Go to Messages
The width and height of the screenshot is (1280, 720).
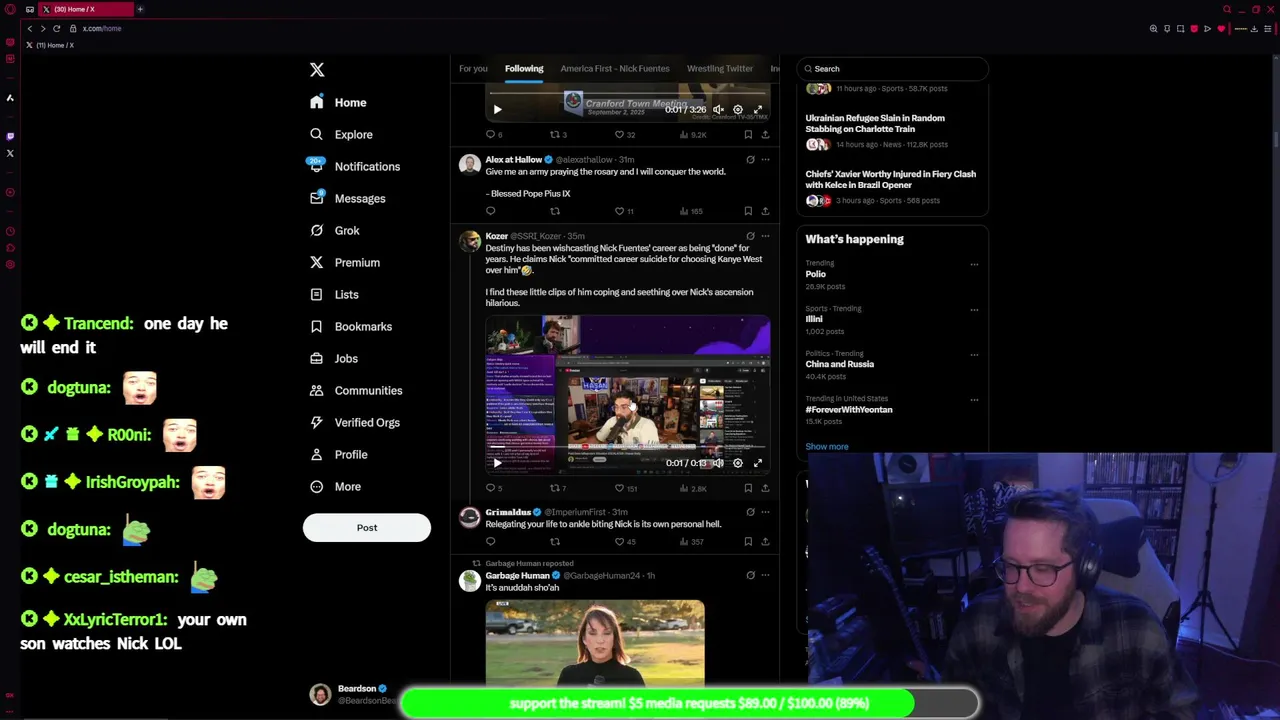click(x=359, y=198)
